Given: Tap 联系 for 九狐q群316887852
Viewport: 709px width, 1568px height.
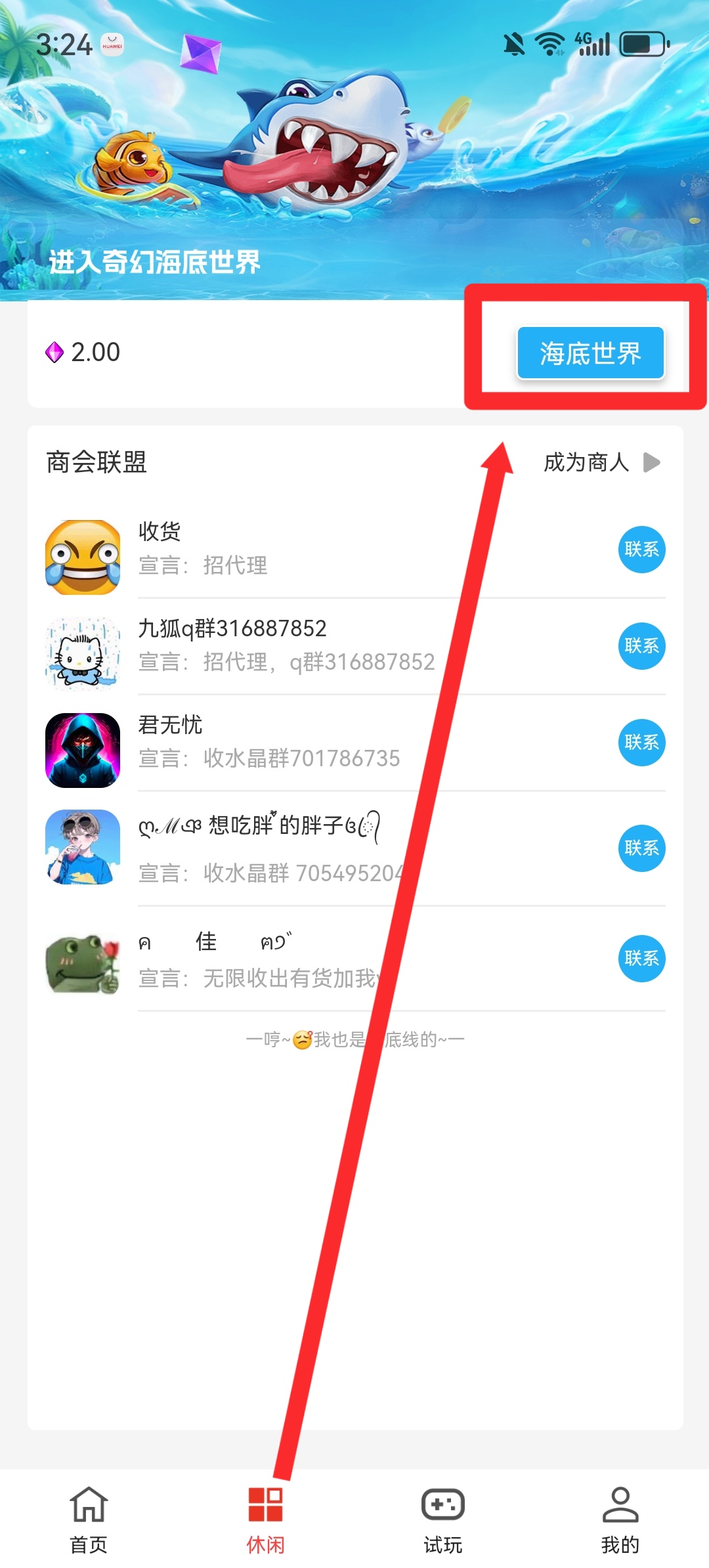Looking at the screenshot, I should click(x=641, y=645).
